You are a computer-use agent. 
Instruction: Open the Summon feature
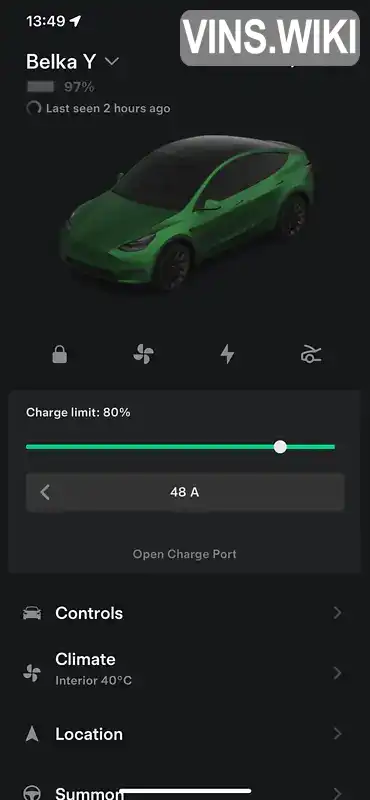[183, 793]
